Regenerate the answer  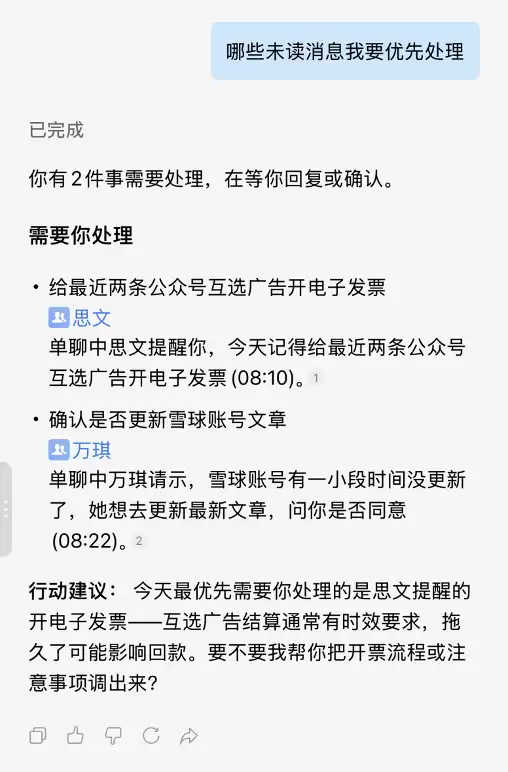pos(151,736)
